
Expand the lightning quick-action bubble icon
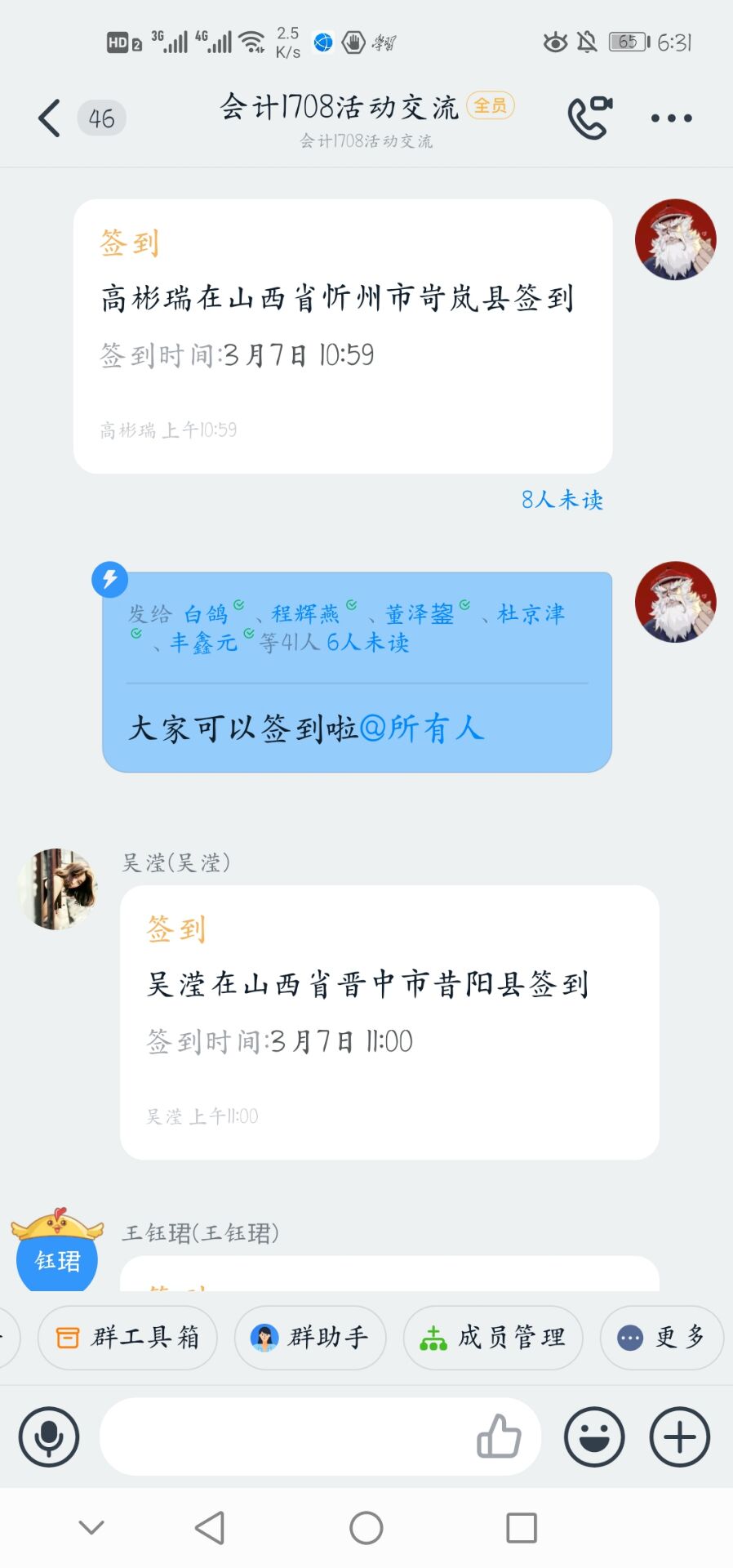point(109,580)
